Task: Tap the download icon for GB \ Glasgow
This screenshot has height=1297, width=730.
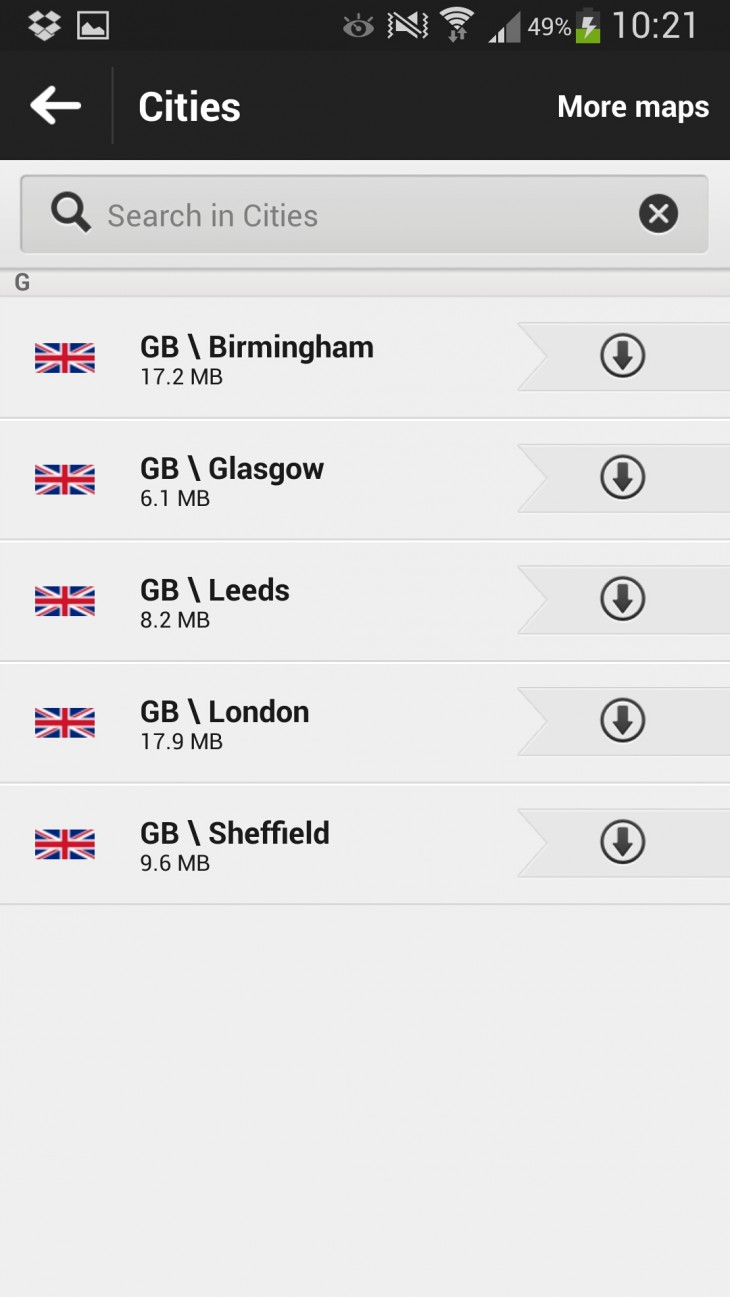Action: click(622, 477)
